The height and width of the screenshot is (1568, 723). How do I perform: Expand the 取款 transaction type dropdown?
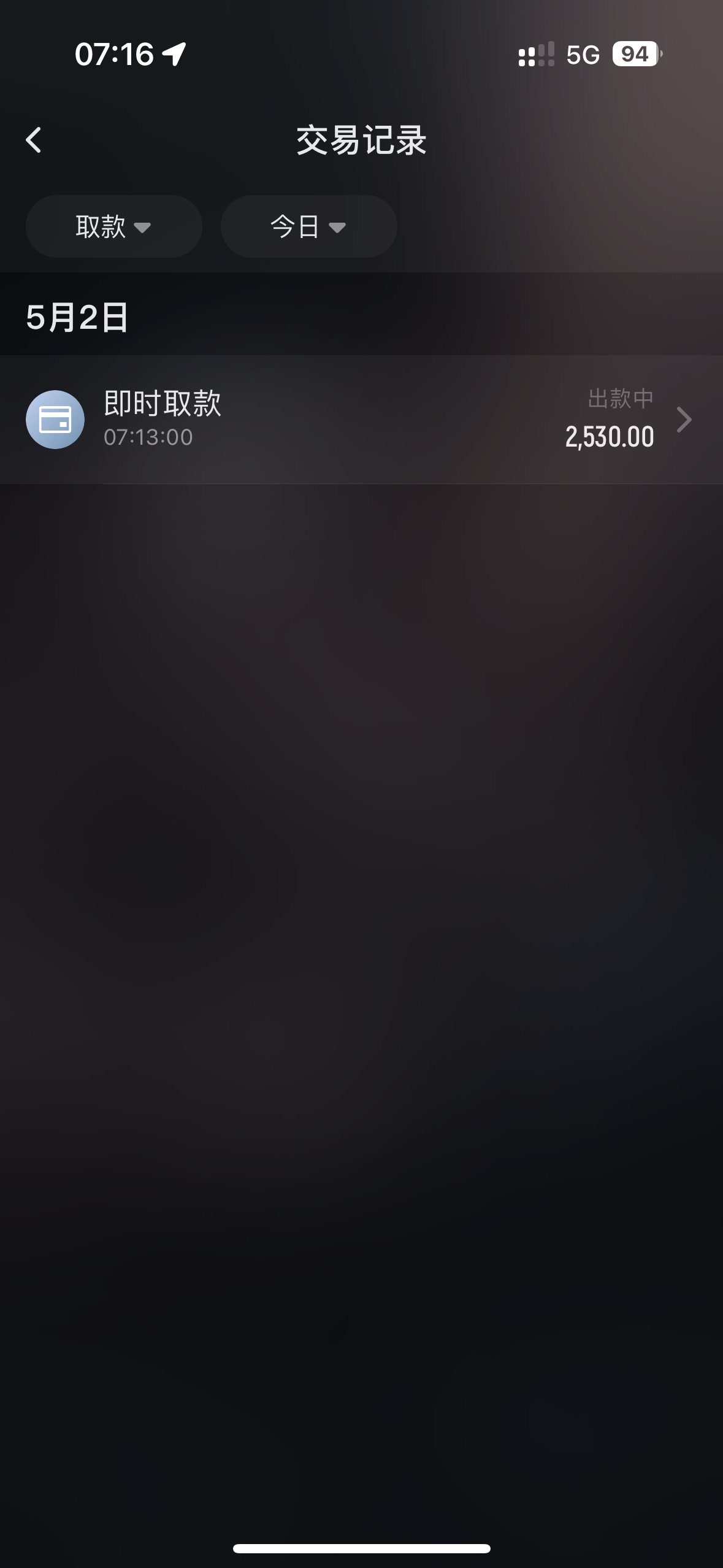tap(114, 226)
